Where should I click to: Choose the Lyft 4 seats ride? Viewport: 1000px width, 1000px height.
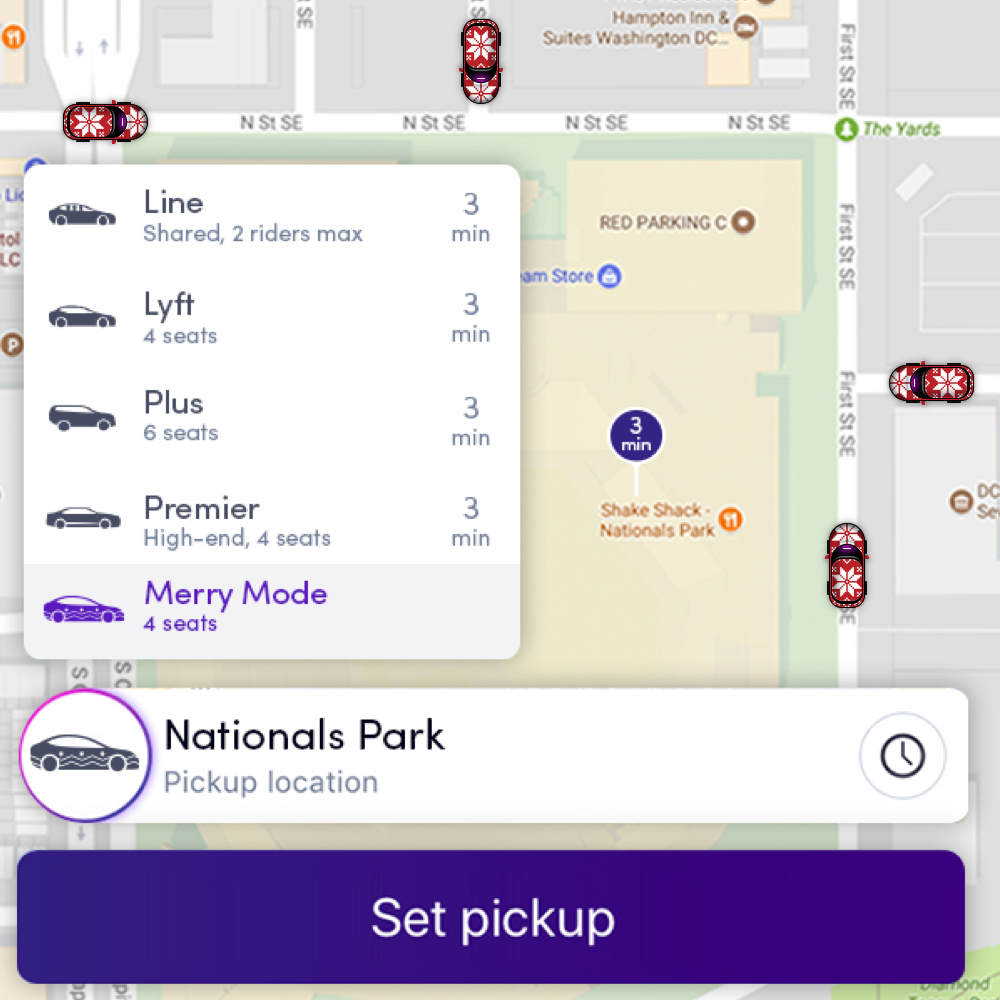tap(270, 318)
